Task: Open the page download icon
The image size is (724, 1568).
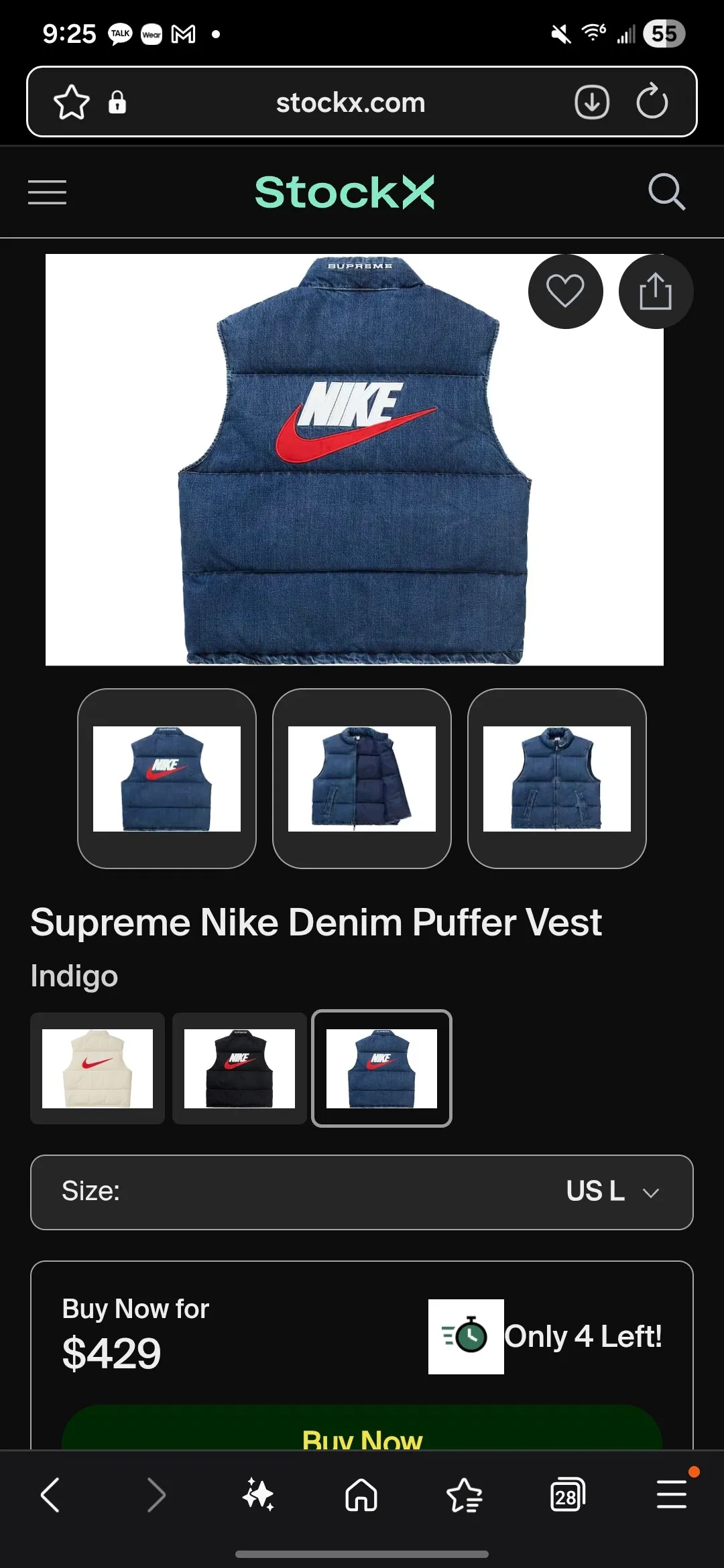Action: (592, 102)
